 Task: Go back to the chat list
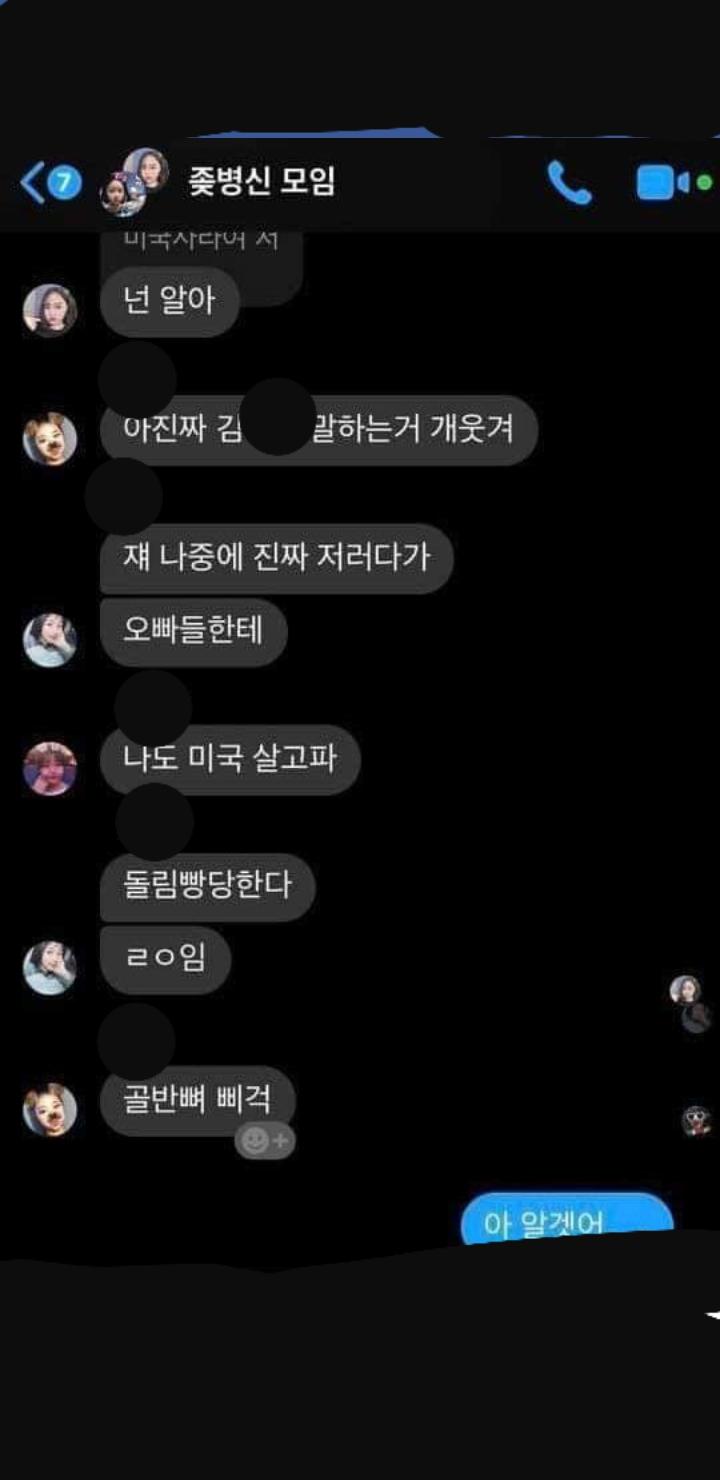tap(49, 183)
